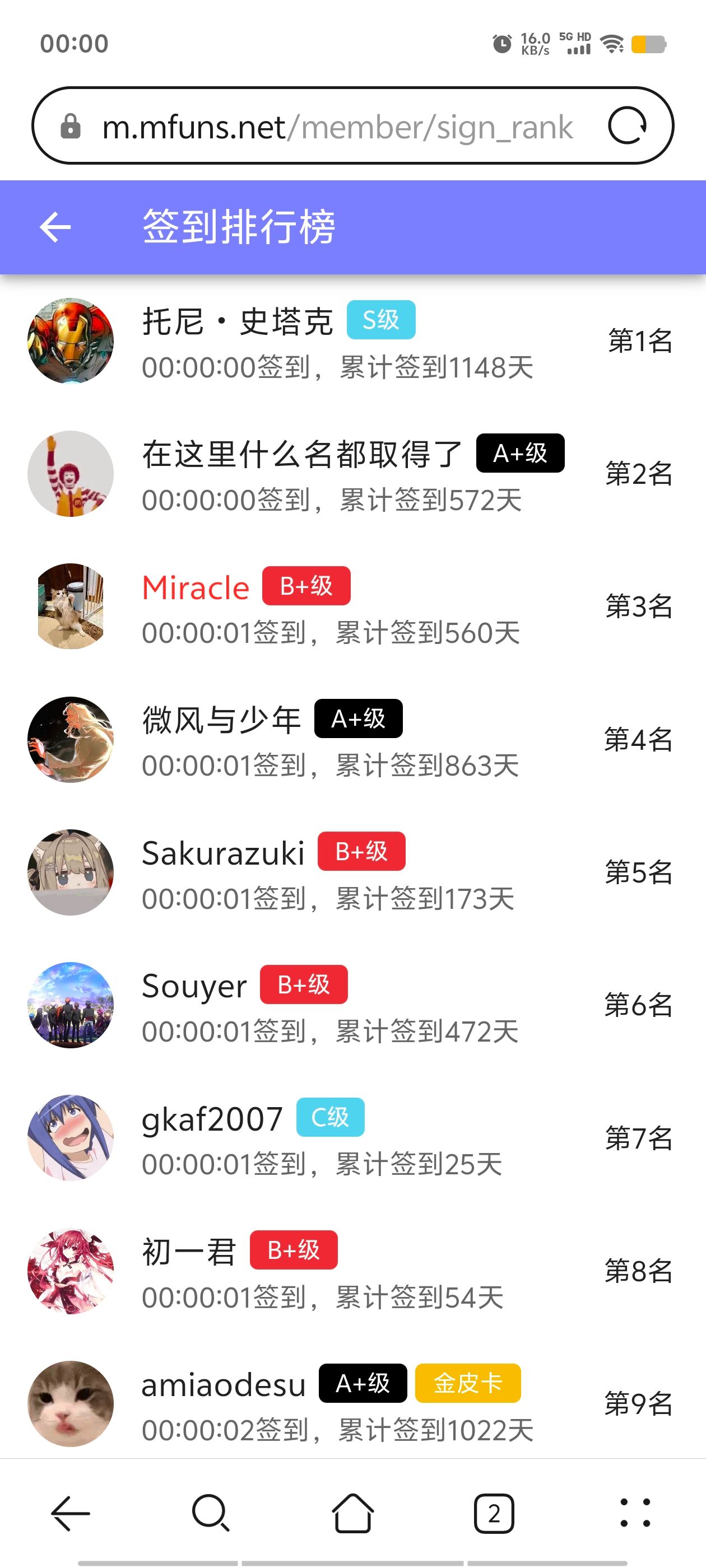
Task: Tap the B+级 badge beside 初一君
Action: 293,1250
